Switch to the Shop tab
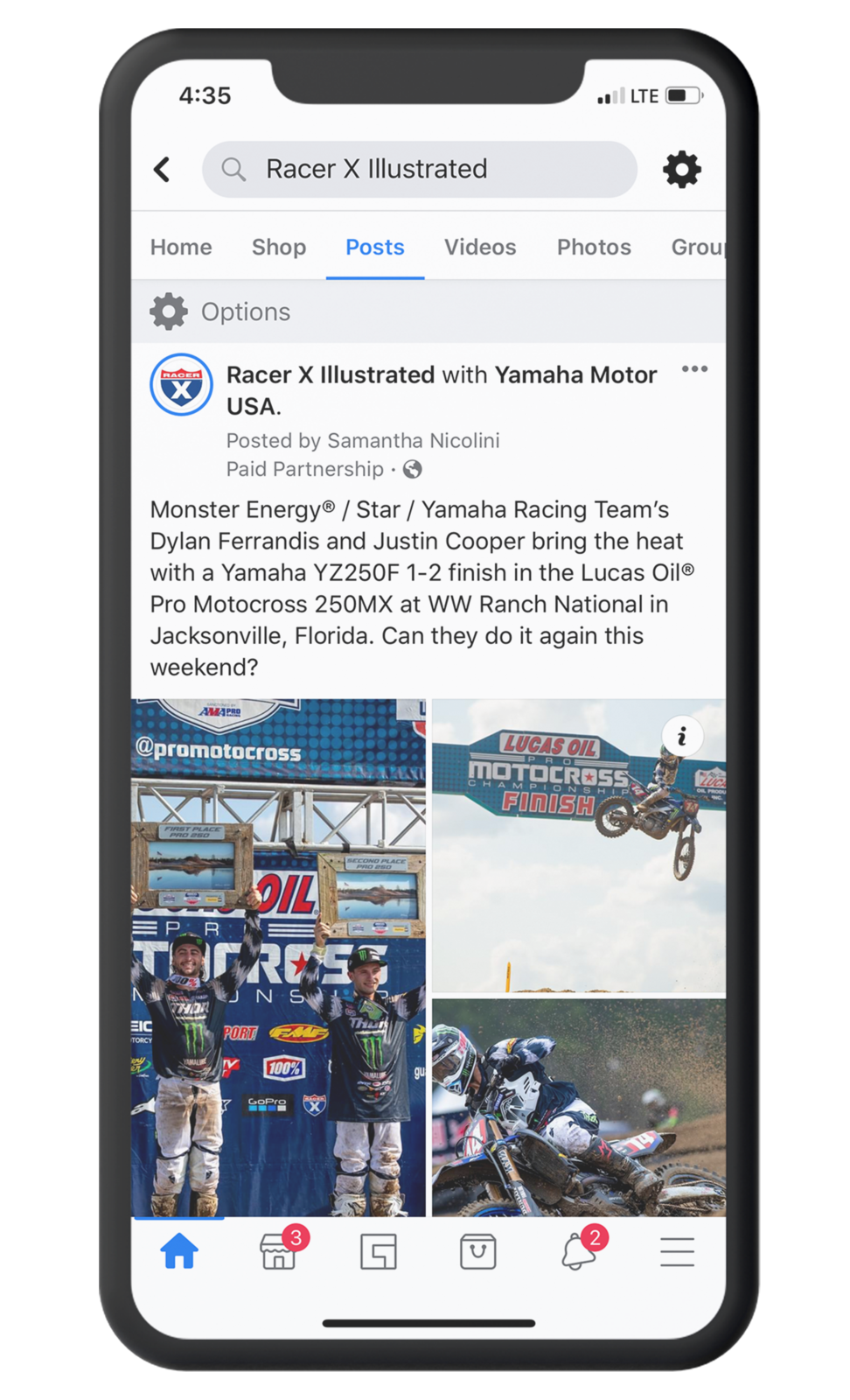This screenshot has height=1400, width=850. 279,247
